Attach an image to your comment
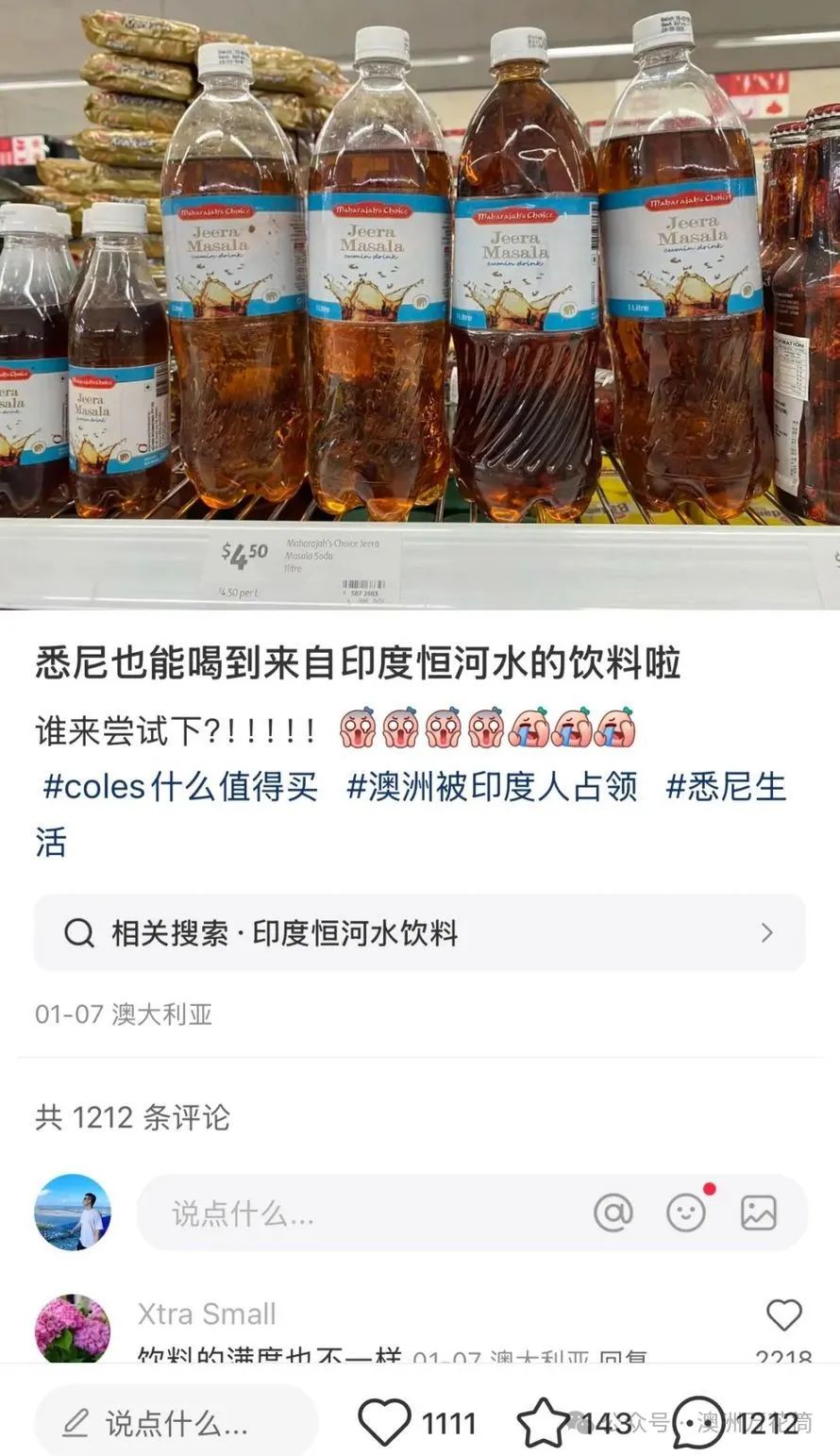 [x=758, y=1213]
